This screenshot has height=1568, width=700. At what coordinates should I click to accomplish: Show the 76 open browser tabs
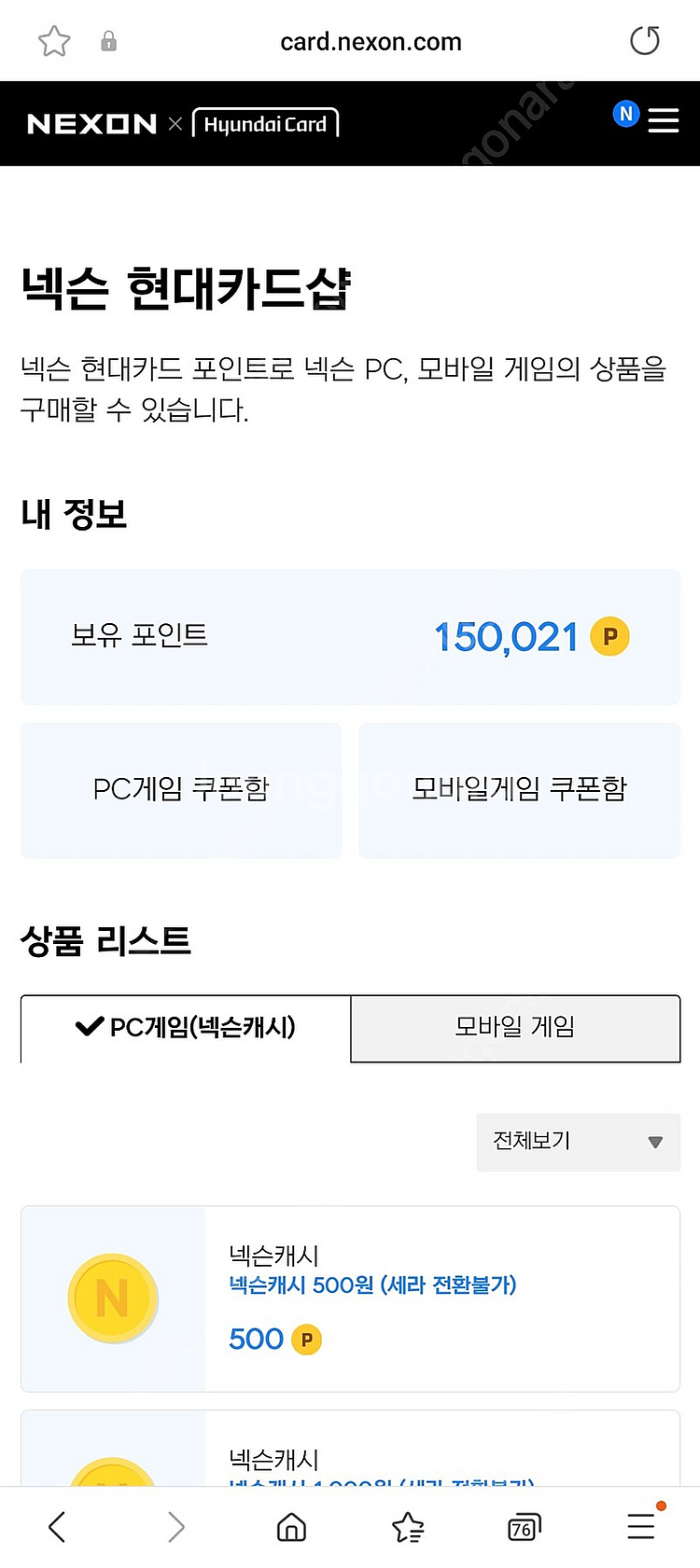[524, 1527]
